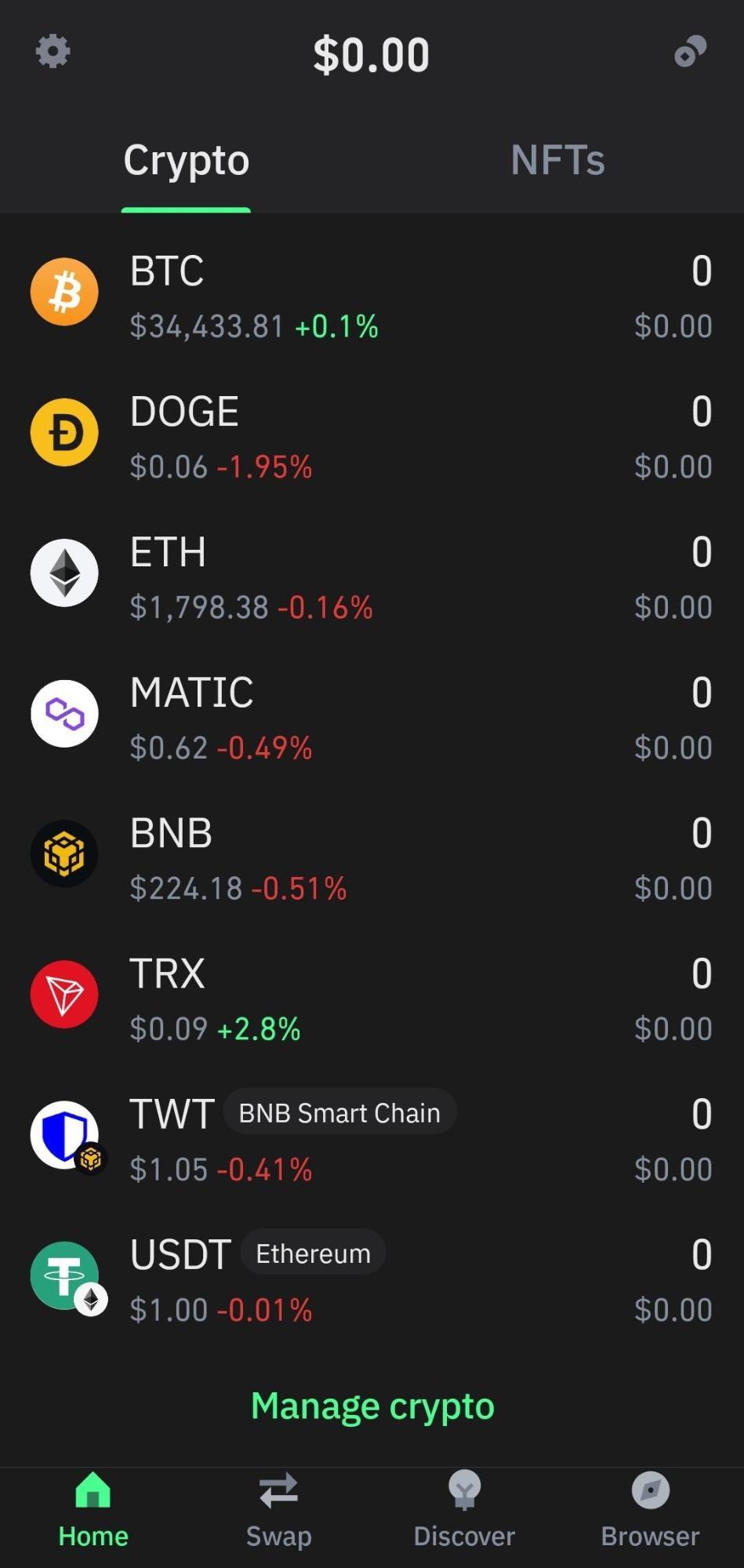
Task: Select the Crypto tab
Action: click(187, 160)
